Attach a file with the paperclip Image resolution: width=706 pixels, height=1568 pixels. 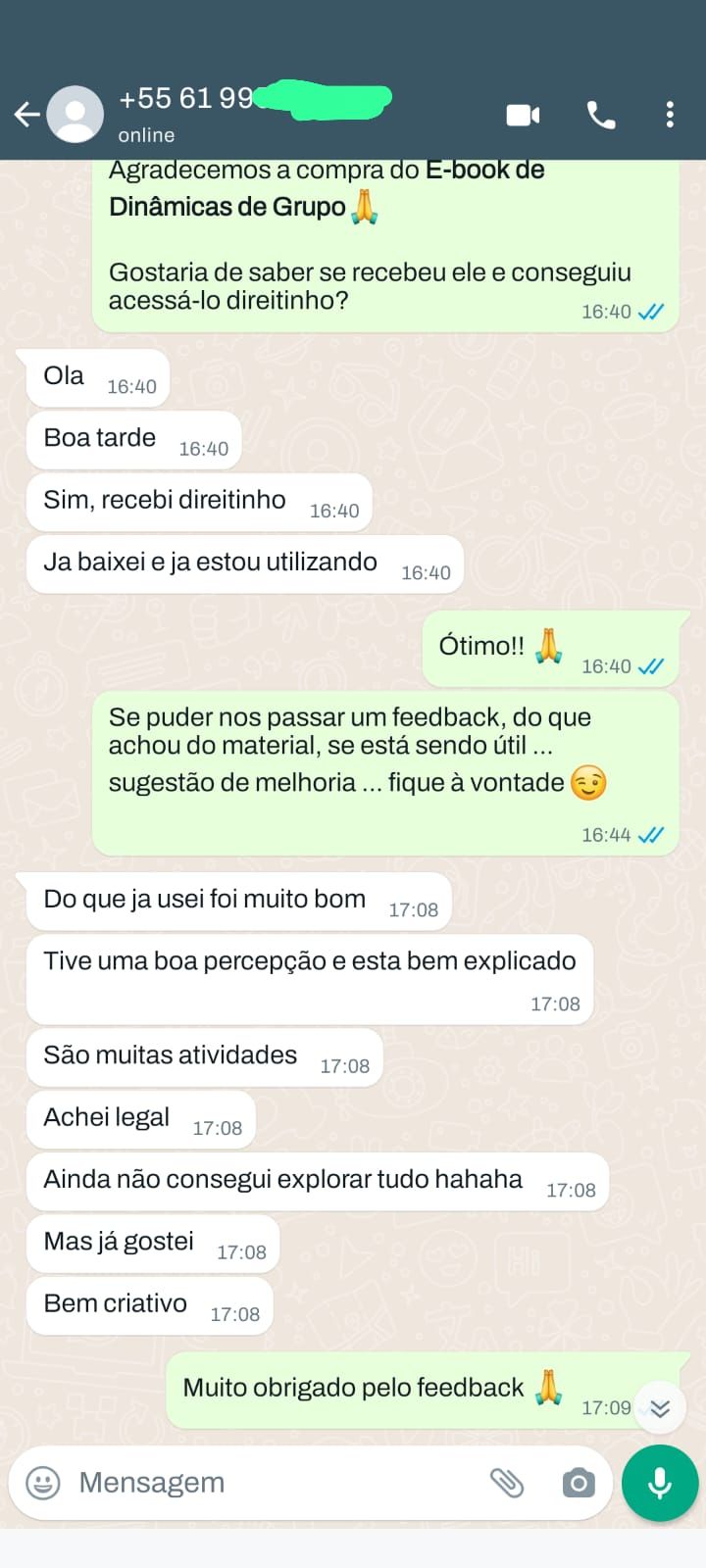point(507,1483)
